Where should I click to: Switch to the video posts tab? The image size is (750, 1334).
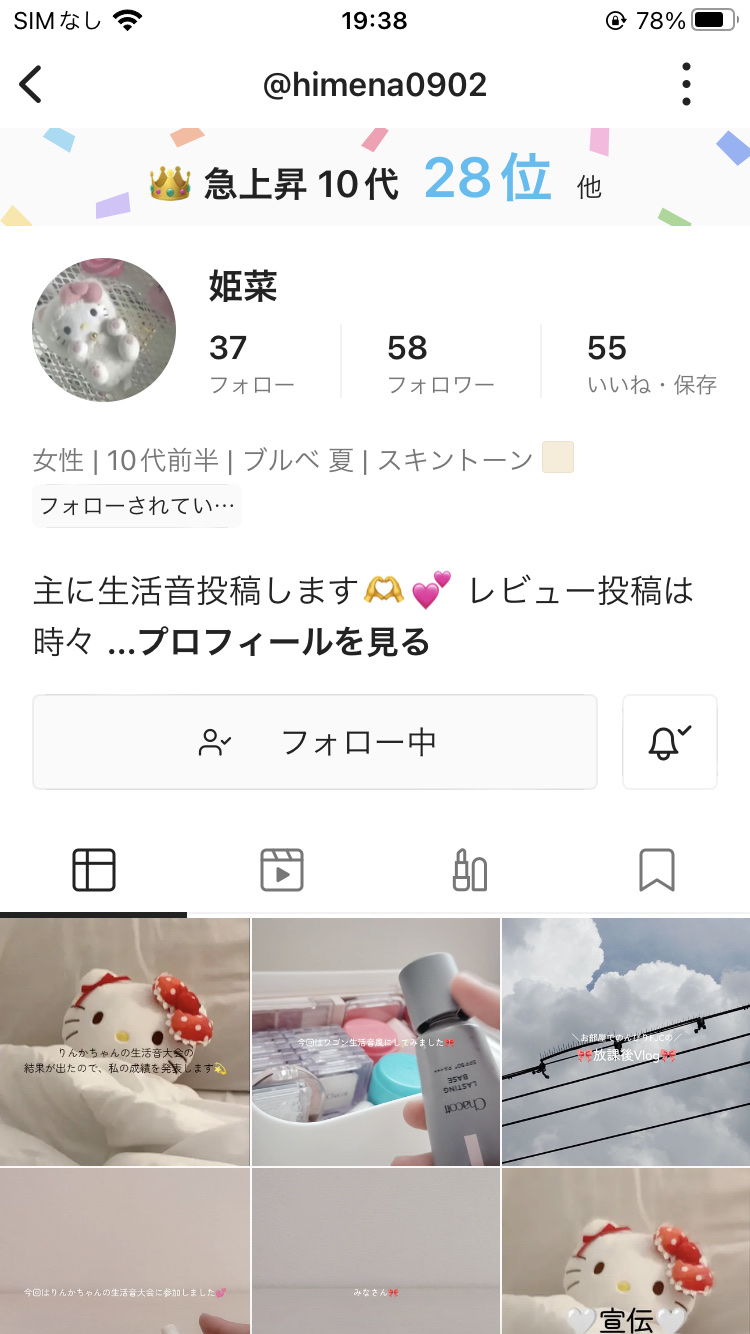point(282,870)
